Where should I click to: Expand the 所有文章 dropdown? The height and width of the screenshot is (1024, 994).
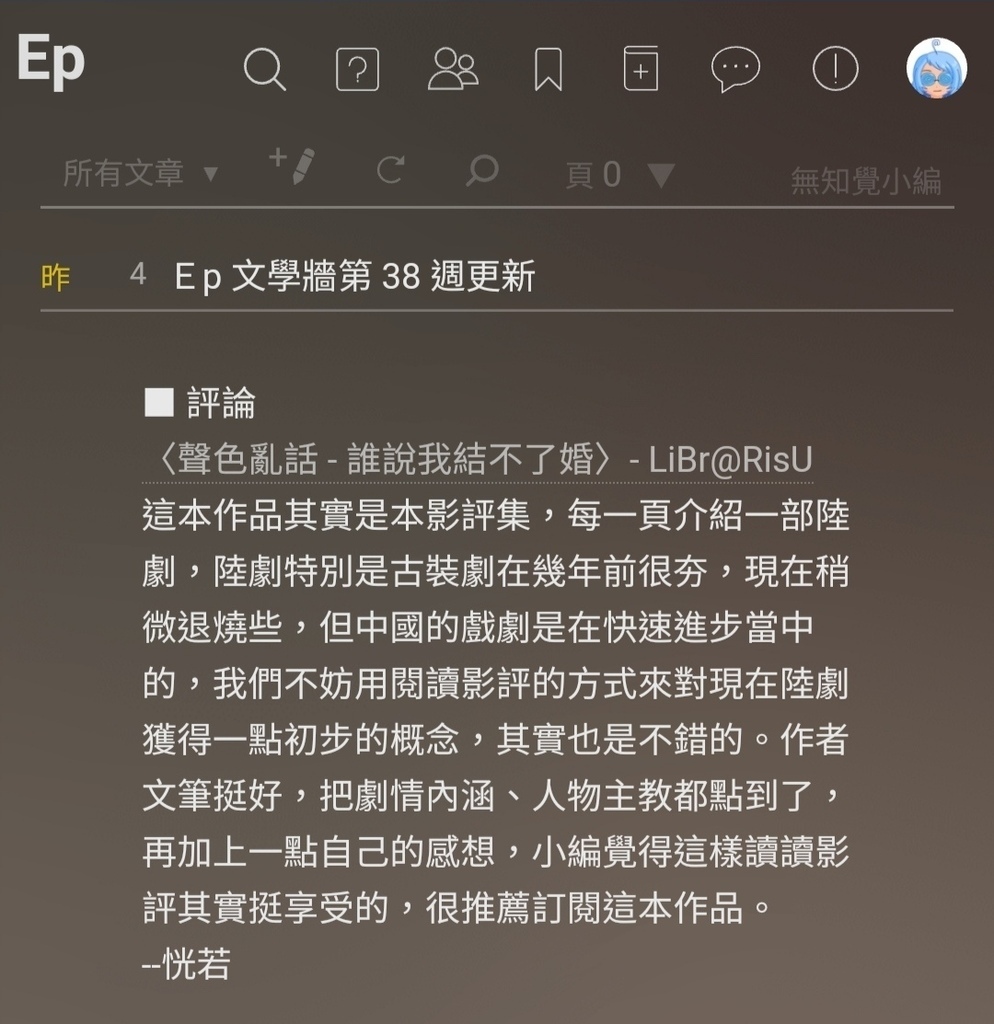tap(140, 174)
